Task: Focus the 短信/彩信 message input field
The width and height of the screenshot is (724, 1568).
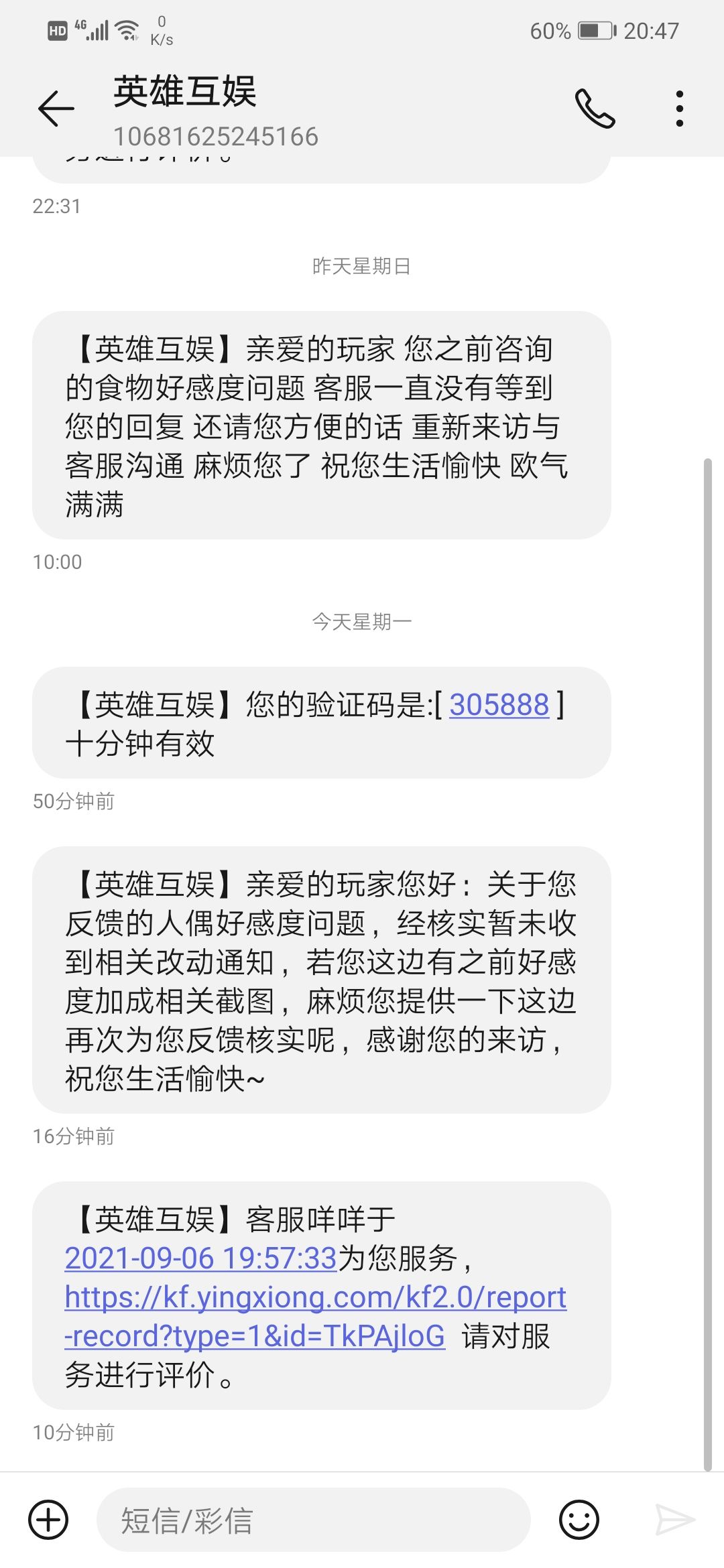Action: [x=314, y=1520]
